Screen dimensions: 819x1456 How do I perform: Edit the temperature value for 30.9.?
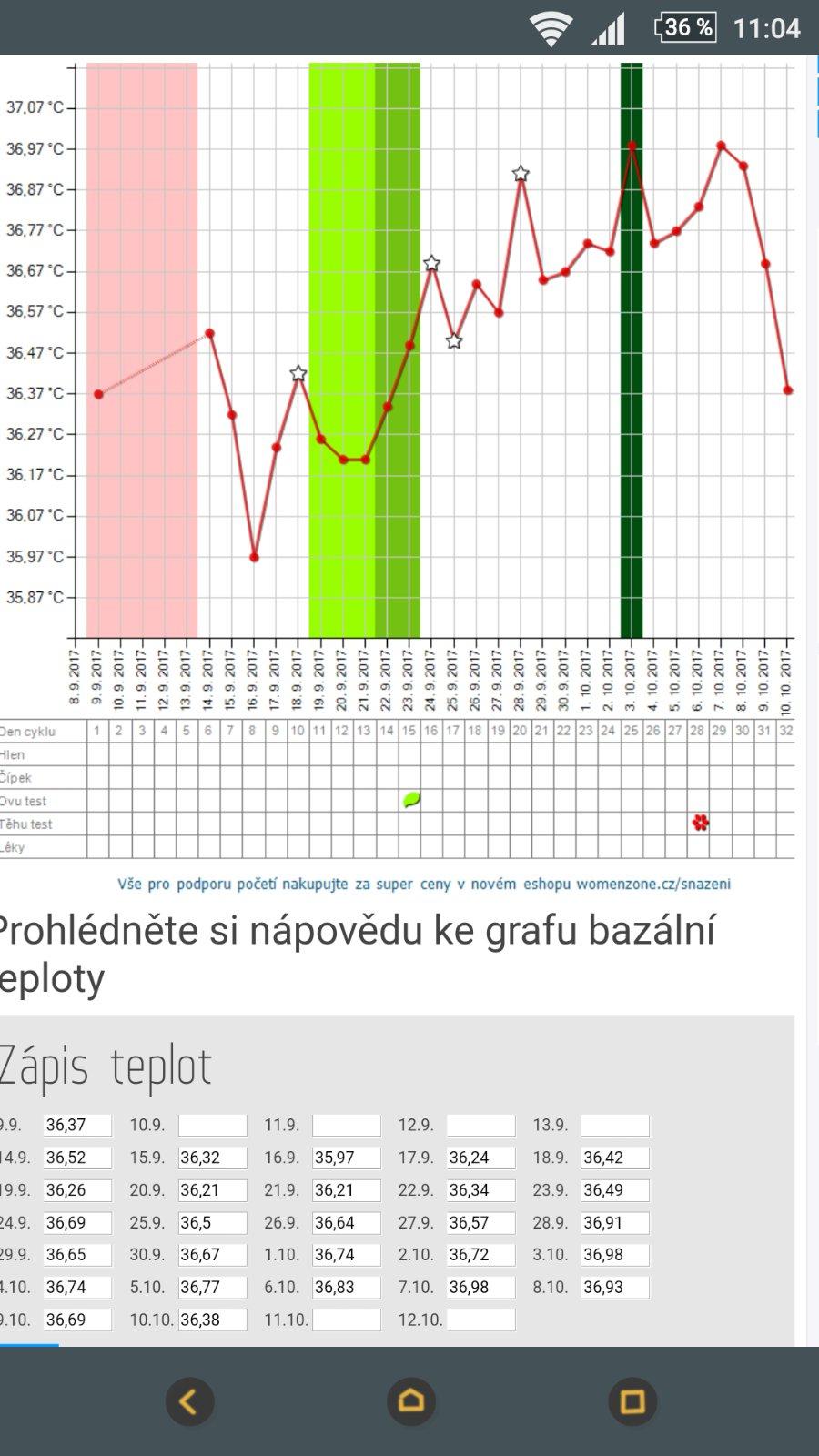click(x=212, y=1255)
